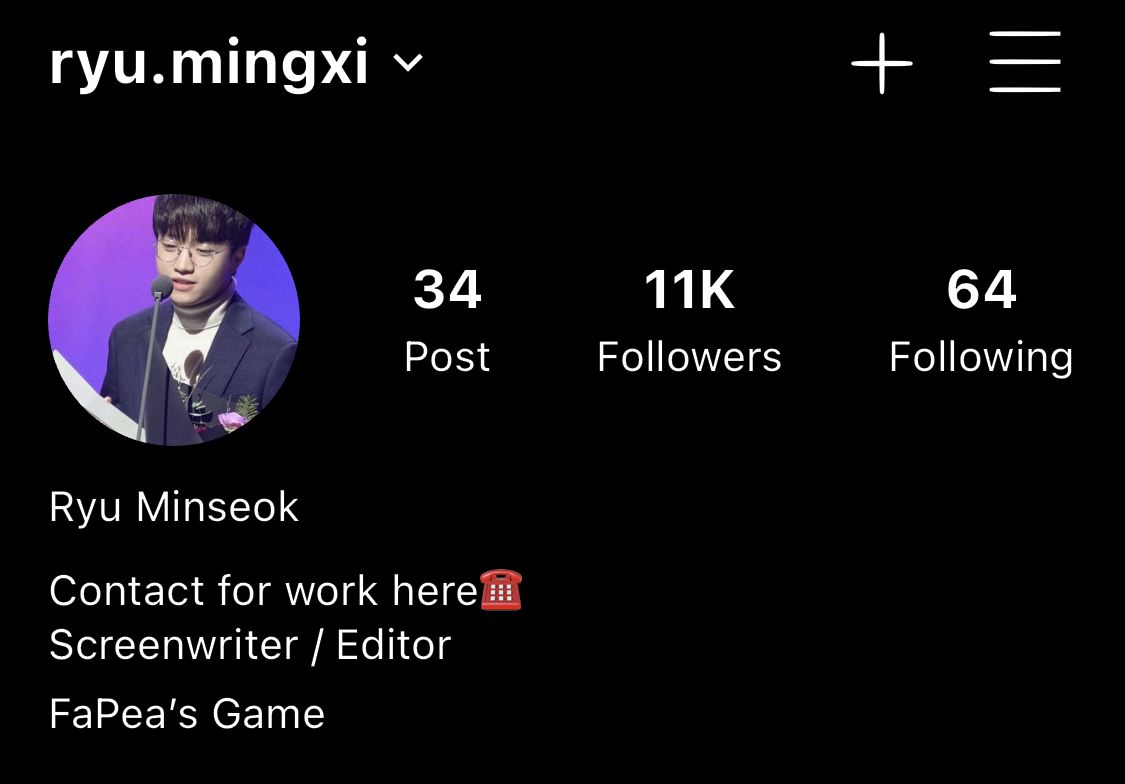Tap the plus icon to create new content
This screenshot has height=784, width=1125.
click(881, 63)
